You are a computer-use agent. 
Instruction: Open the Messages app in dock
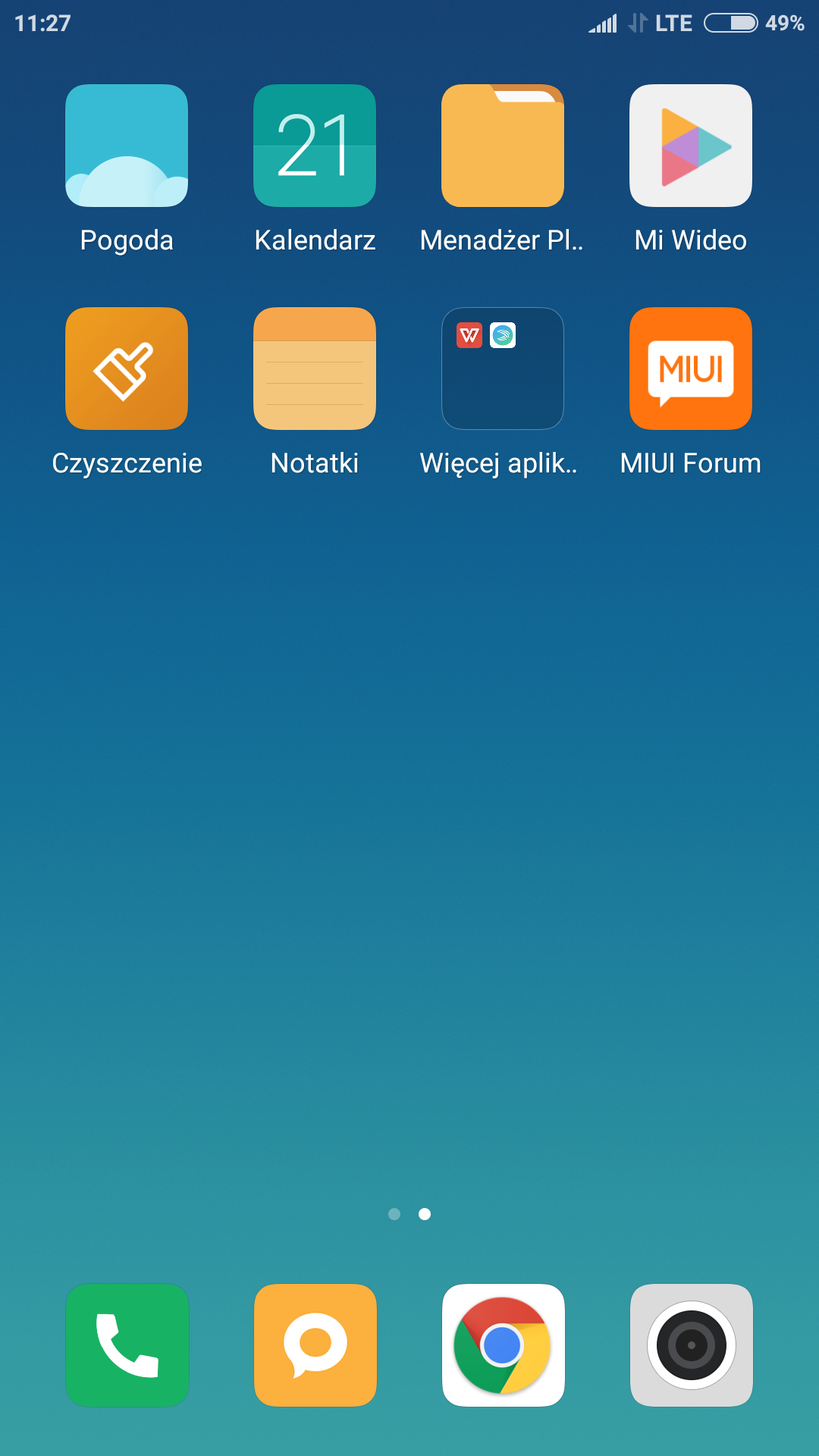point(315,1345)
